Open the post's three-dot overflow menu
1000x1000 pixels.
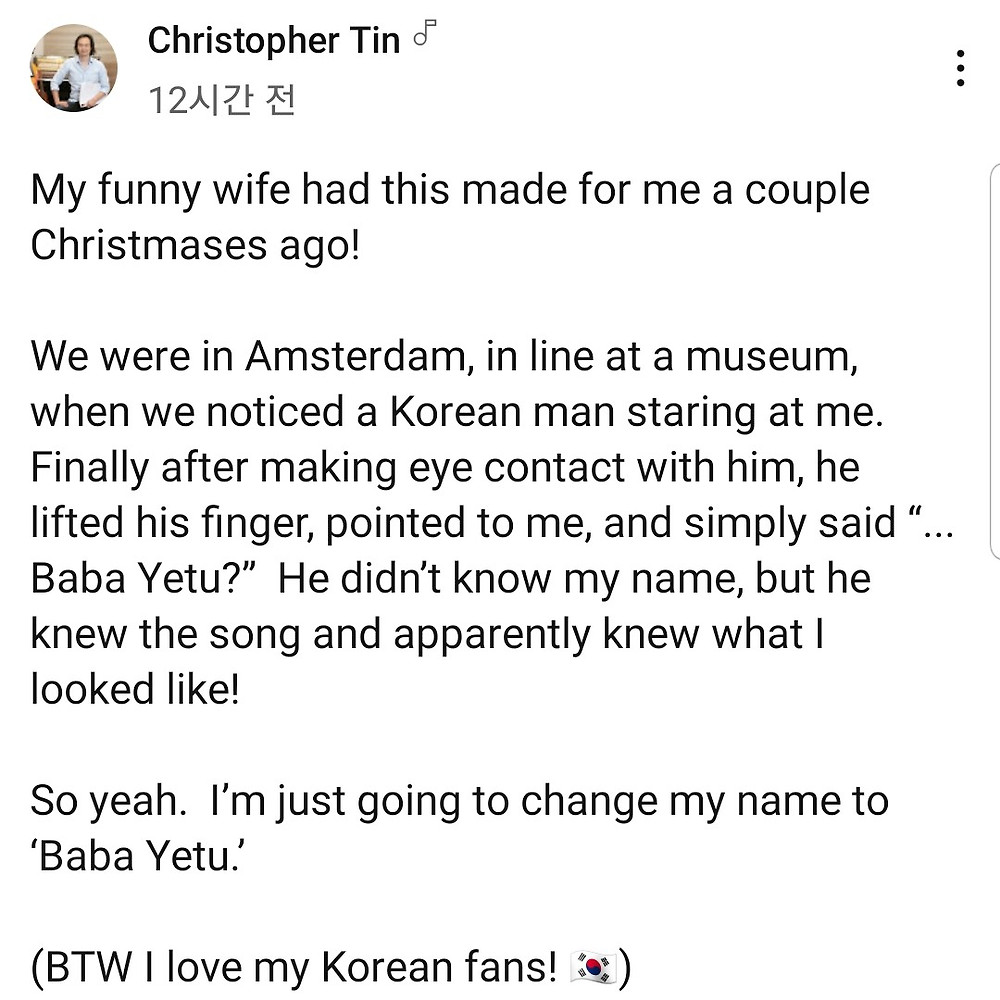(960, 68)
